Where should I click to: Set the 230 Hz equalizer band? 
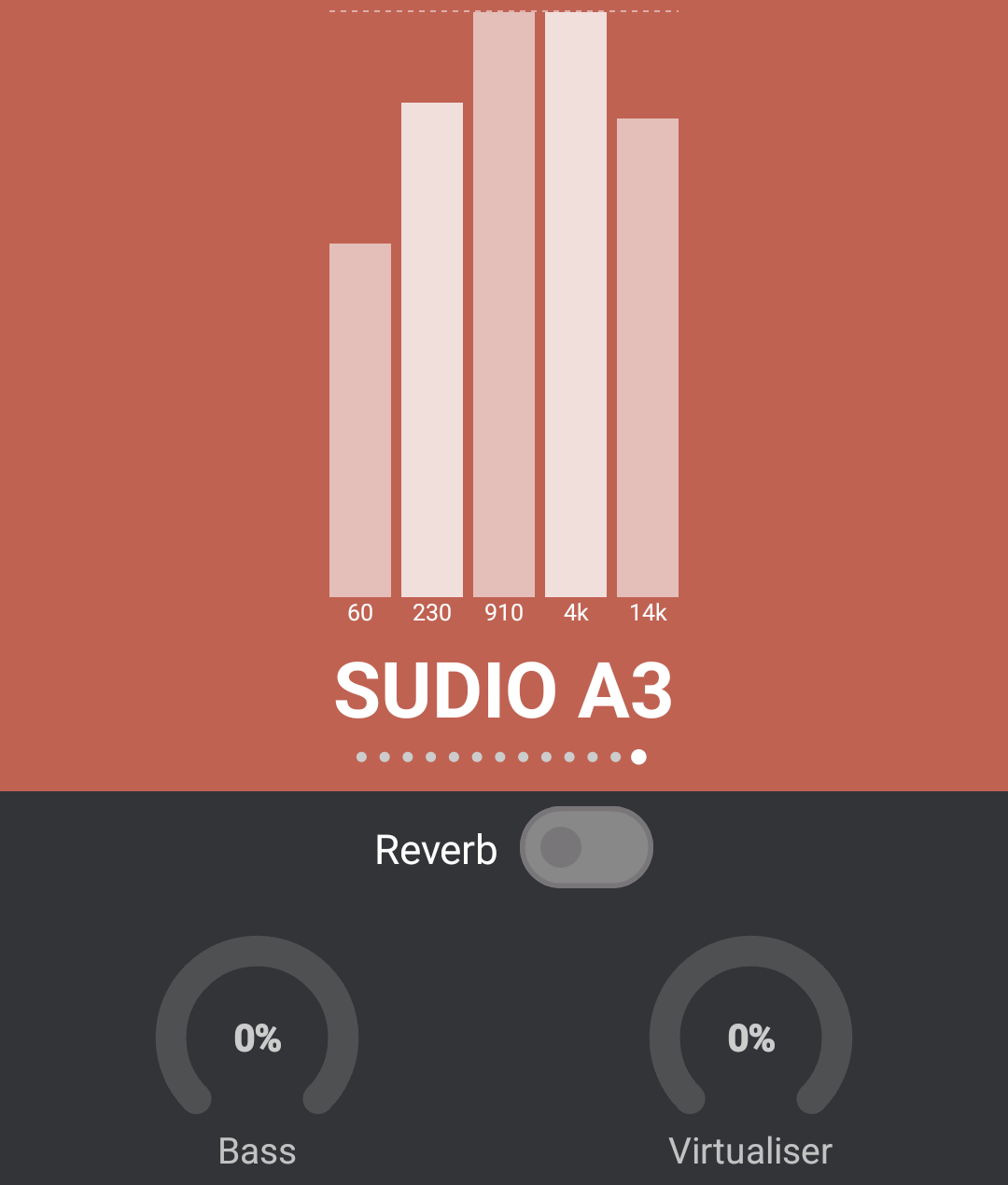pyautogui.click(x=432, y=350)
